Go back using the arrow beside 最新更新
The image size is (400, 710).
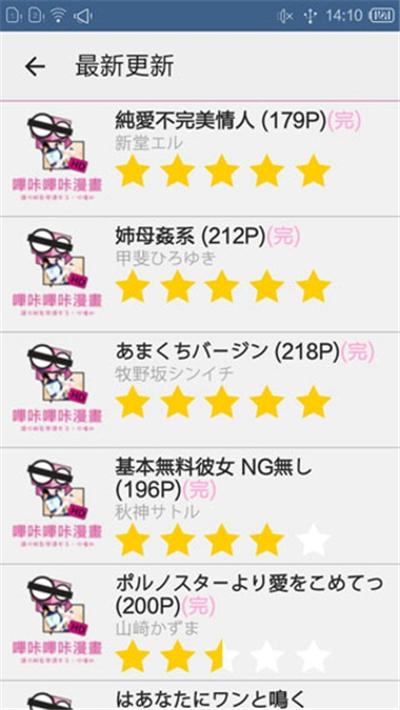pyautogui.click(x=35, y=67)
